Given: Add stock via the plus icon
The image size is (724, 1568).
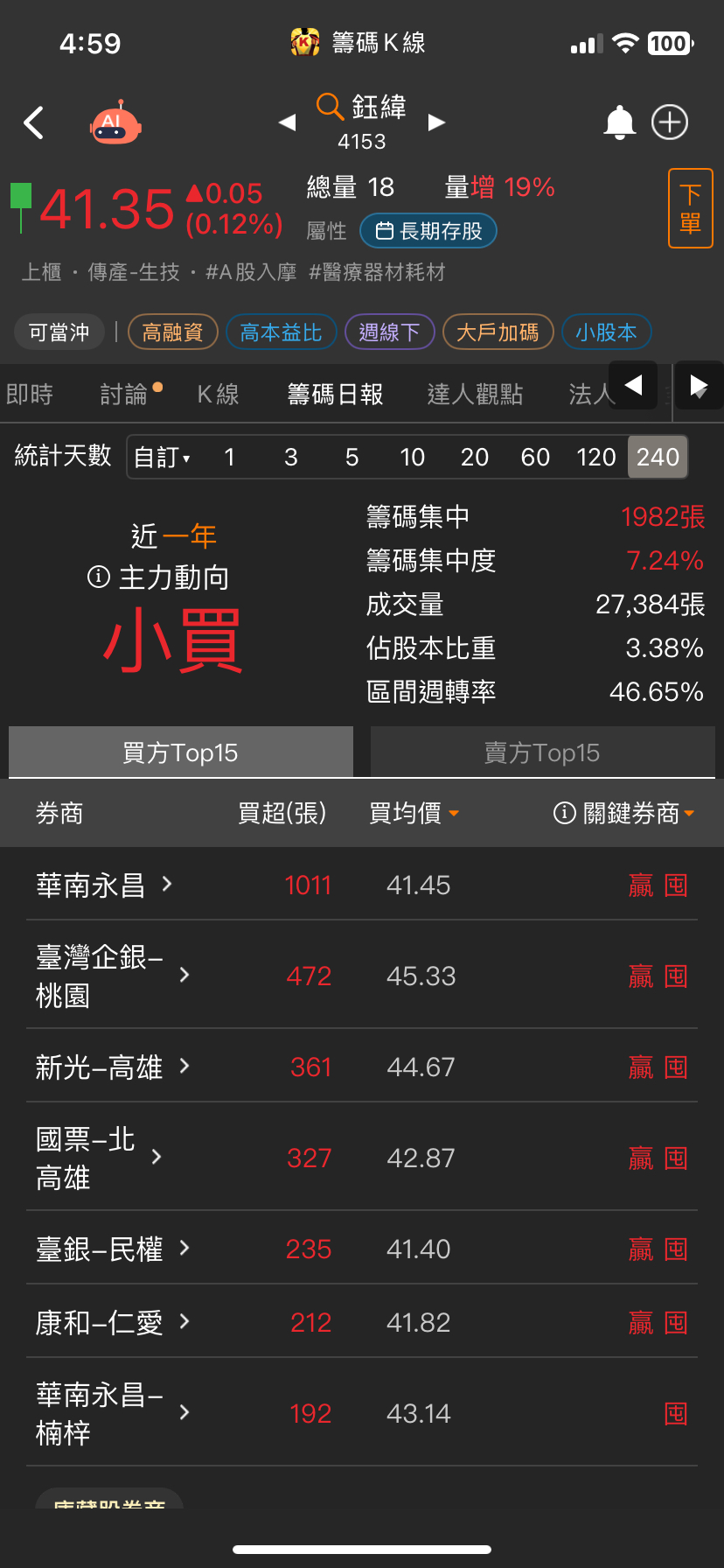Looking at the screenshot, I should (670, 122).
